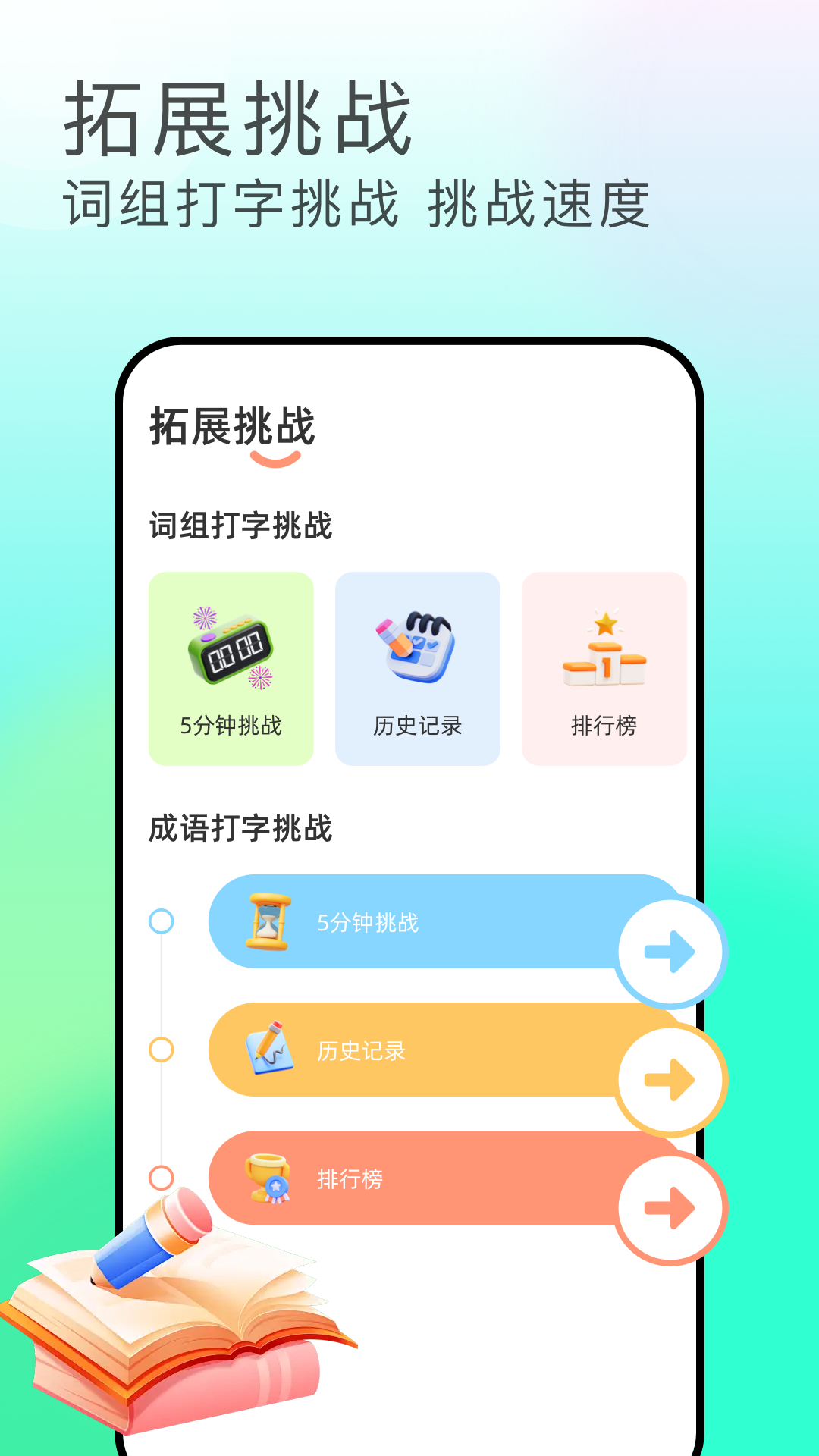Open 历史记录 from the blue card
This screenshot has height=1456, width=819.
point(418,669)
